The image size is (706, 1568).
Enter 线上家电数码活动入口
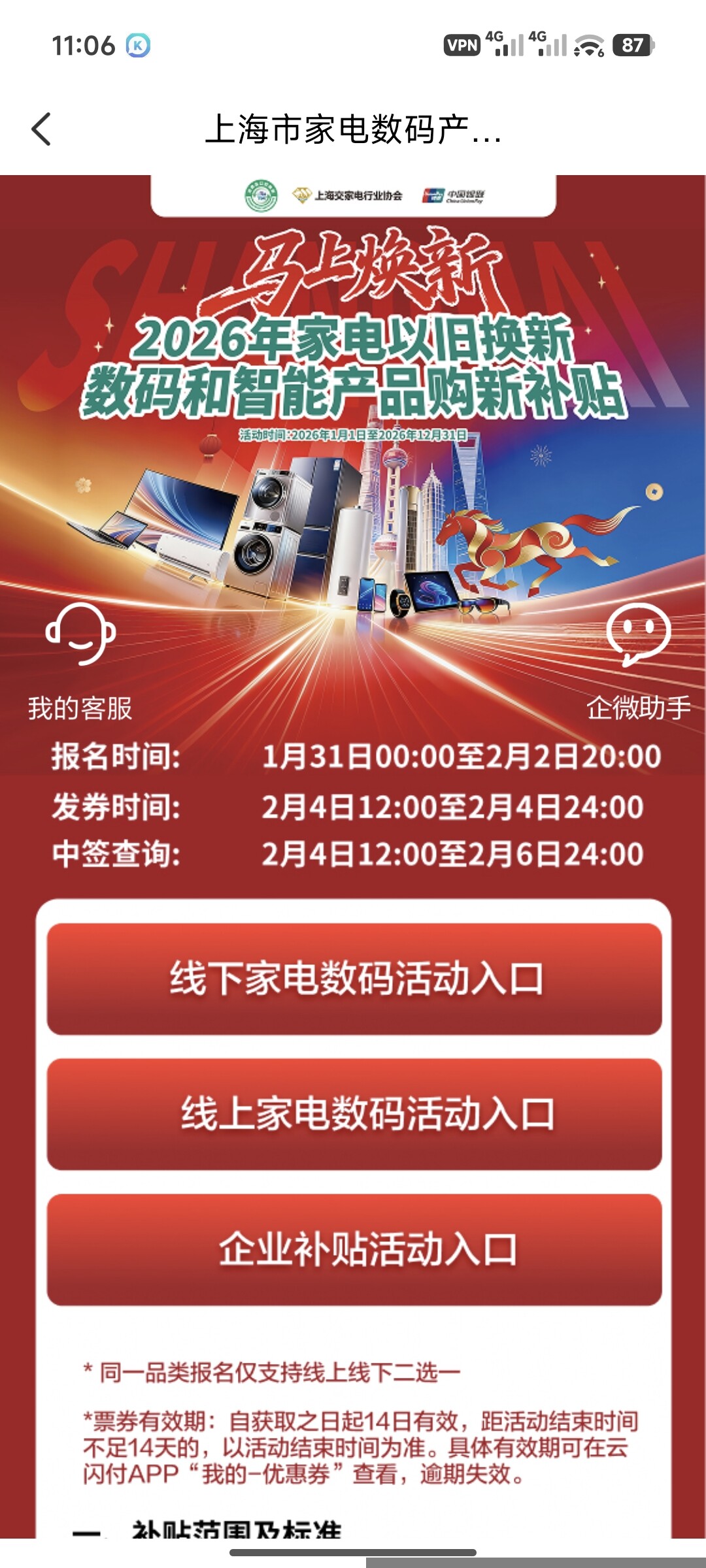(354, 1114)
